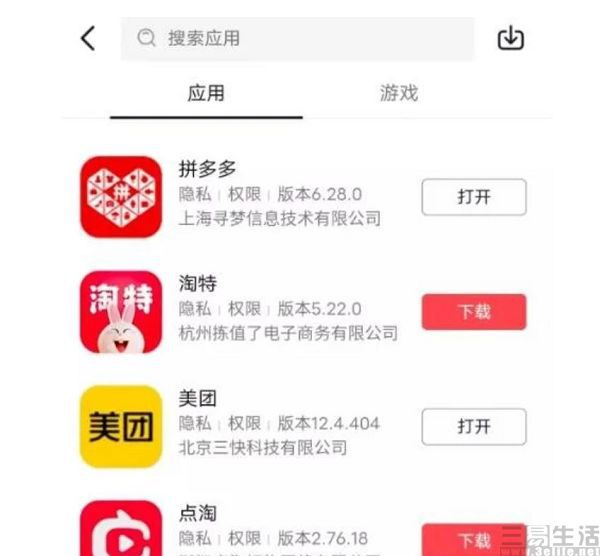600x556 pixels.
Task: Open 美团 with the 打开 button
Action: (x=474, y=427)
